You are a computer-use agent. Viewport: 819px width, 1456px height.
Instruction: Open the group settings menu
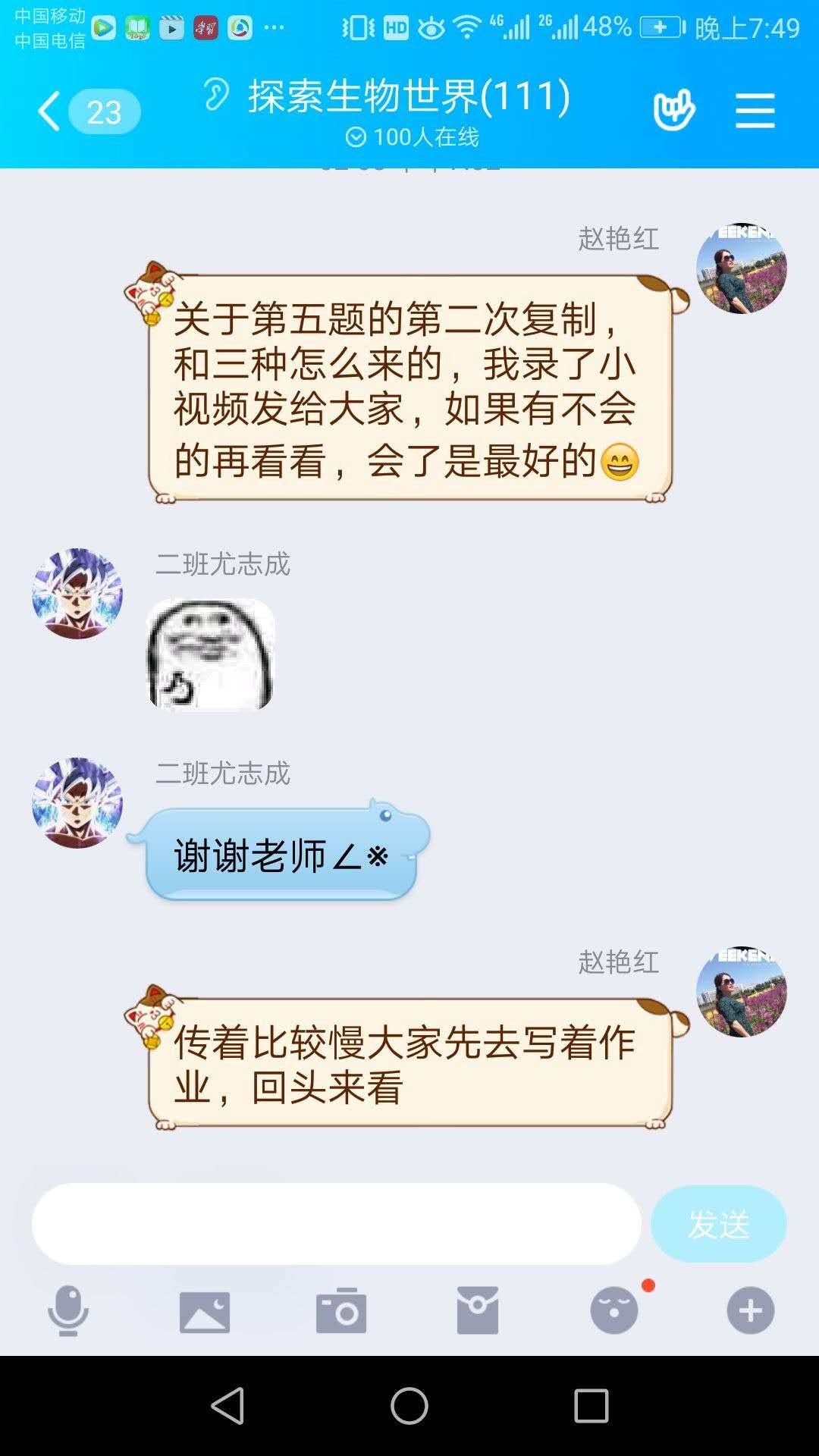tap(755, 111)
